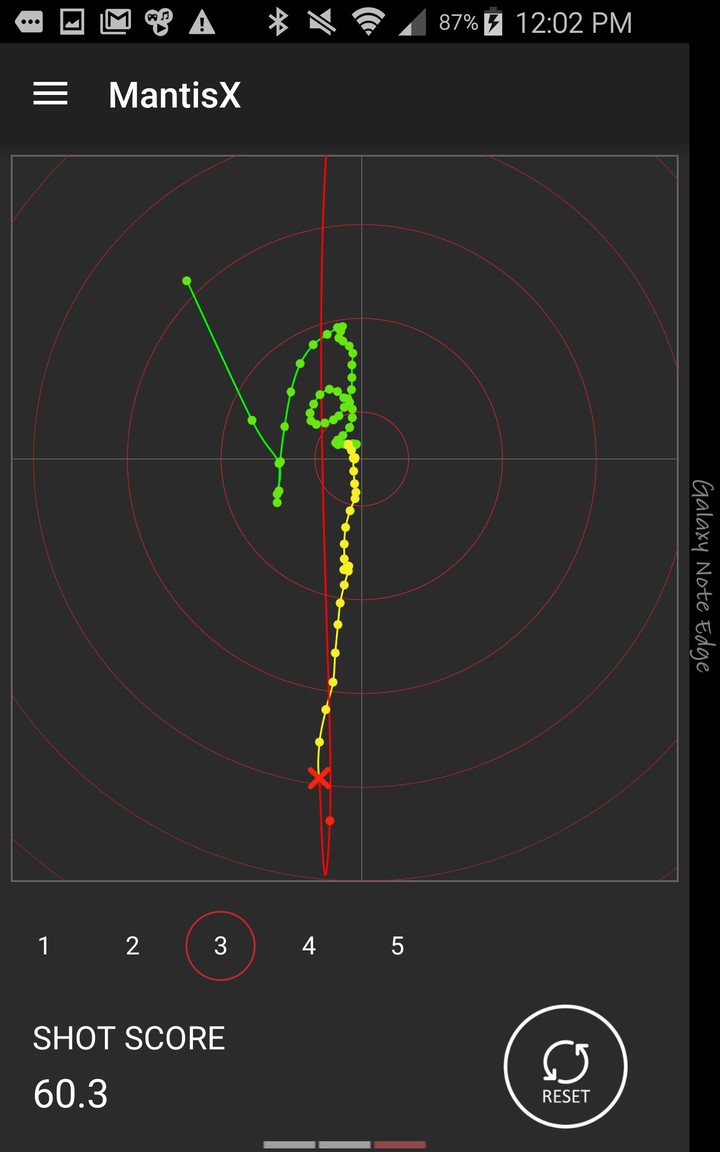
Task: Select shot number 4
Action: pos(309,946)
